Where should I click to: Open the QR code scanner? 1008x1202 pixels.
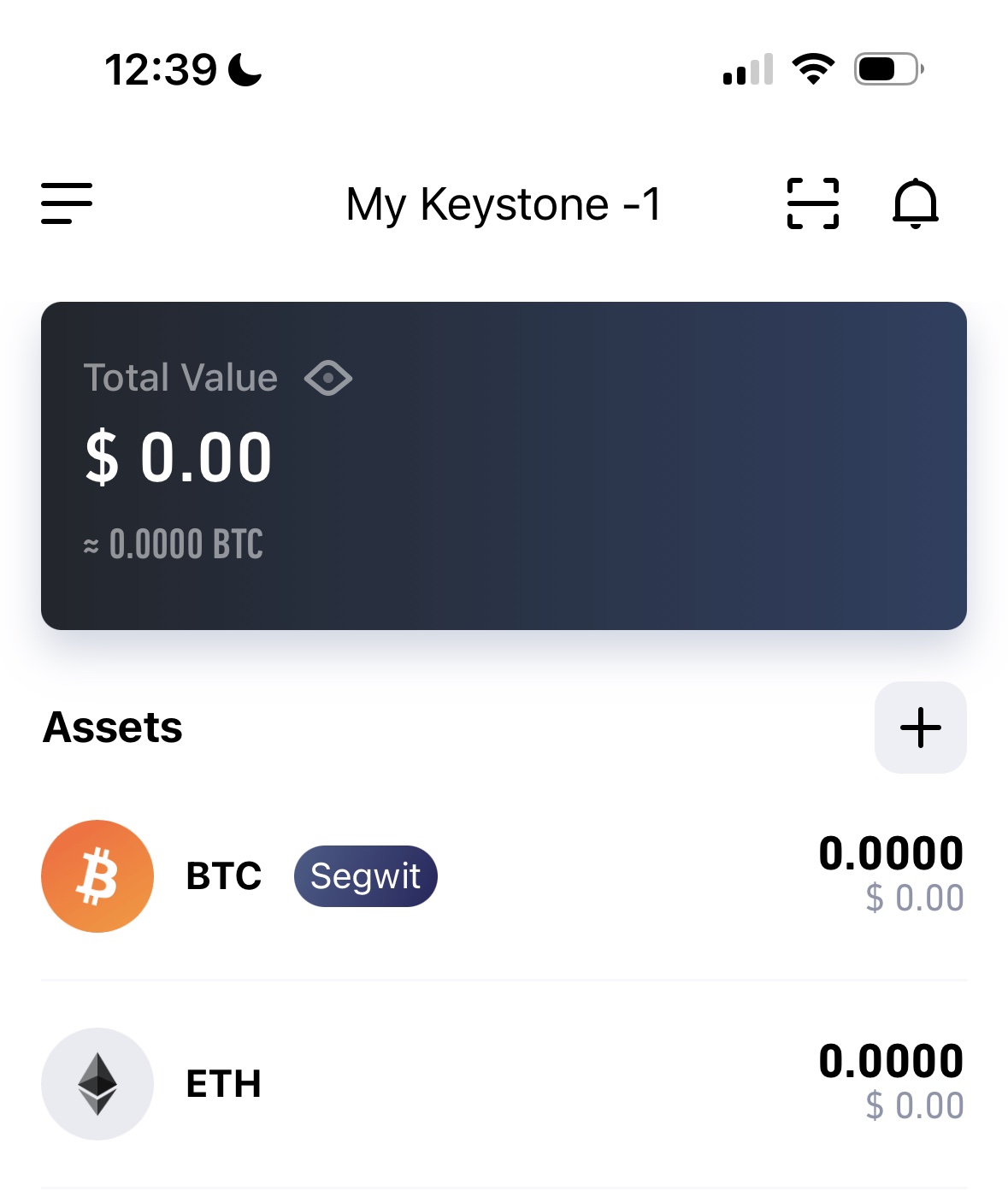[811, 203]
